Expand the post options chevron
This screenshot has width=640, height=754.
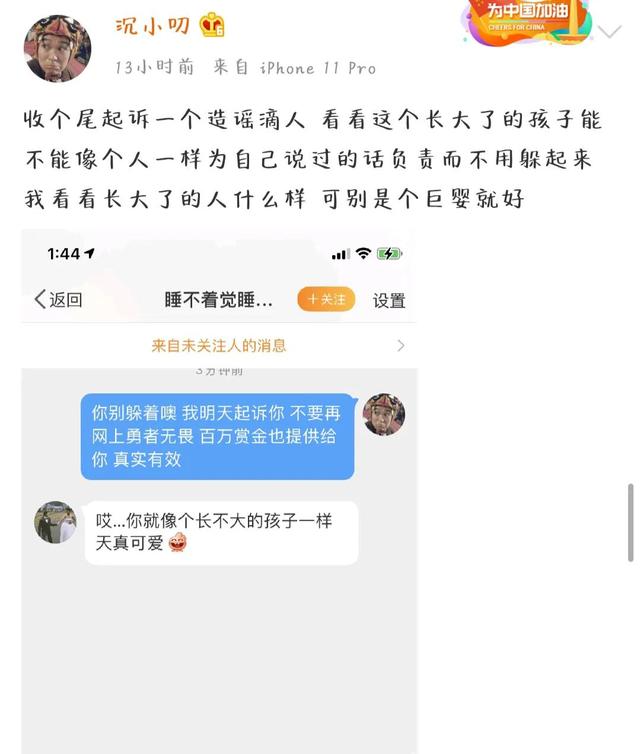click(x=609, y=32)
